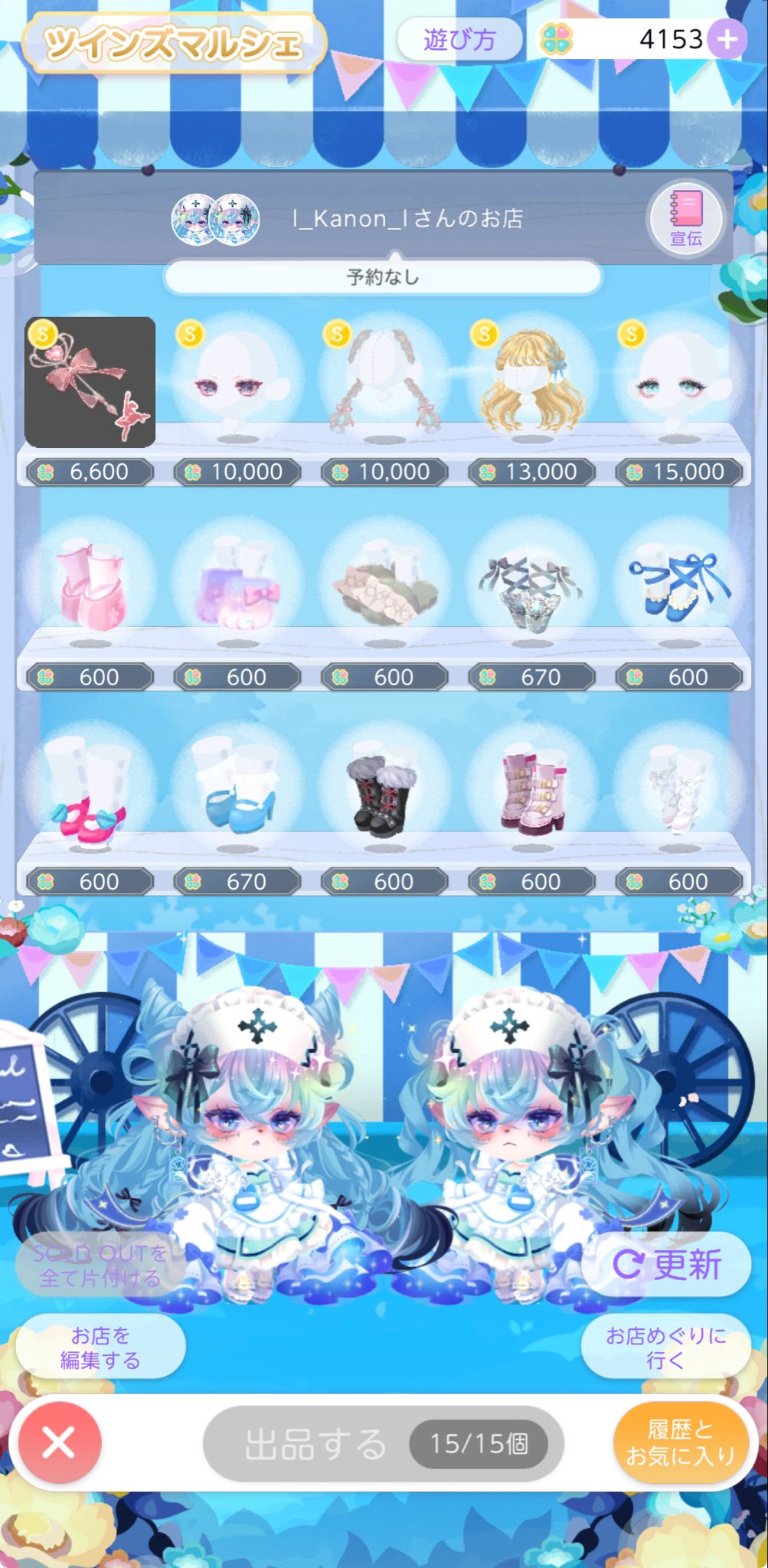Add more clover currency with plus icon
The height and width of the screenshot is (1568, 768).
click(x=727, y=39)
